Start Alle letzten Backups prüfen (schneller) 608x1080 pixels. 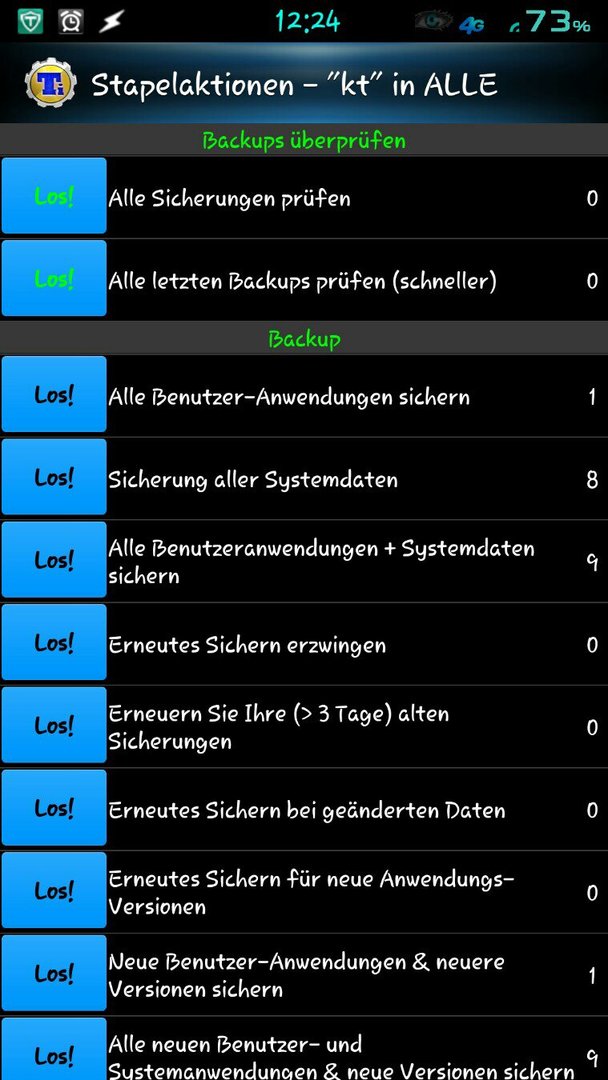[54, 278]
